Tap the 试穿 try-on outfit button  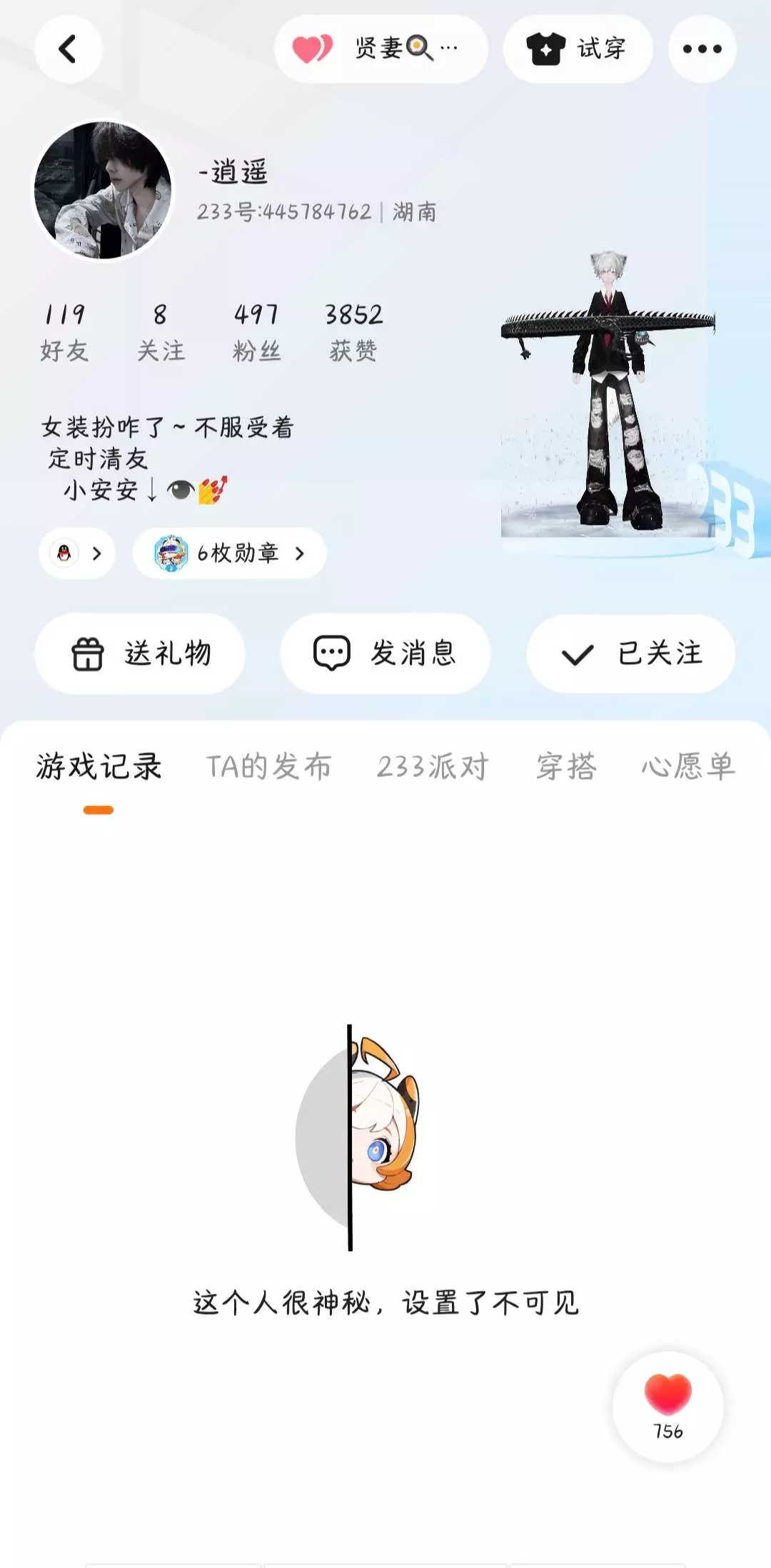[x=578, y=49]
